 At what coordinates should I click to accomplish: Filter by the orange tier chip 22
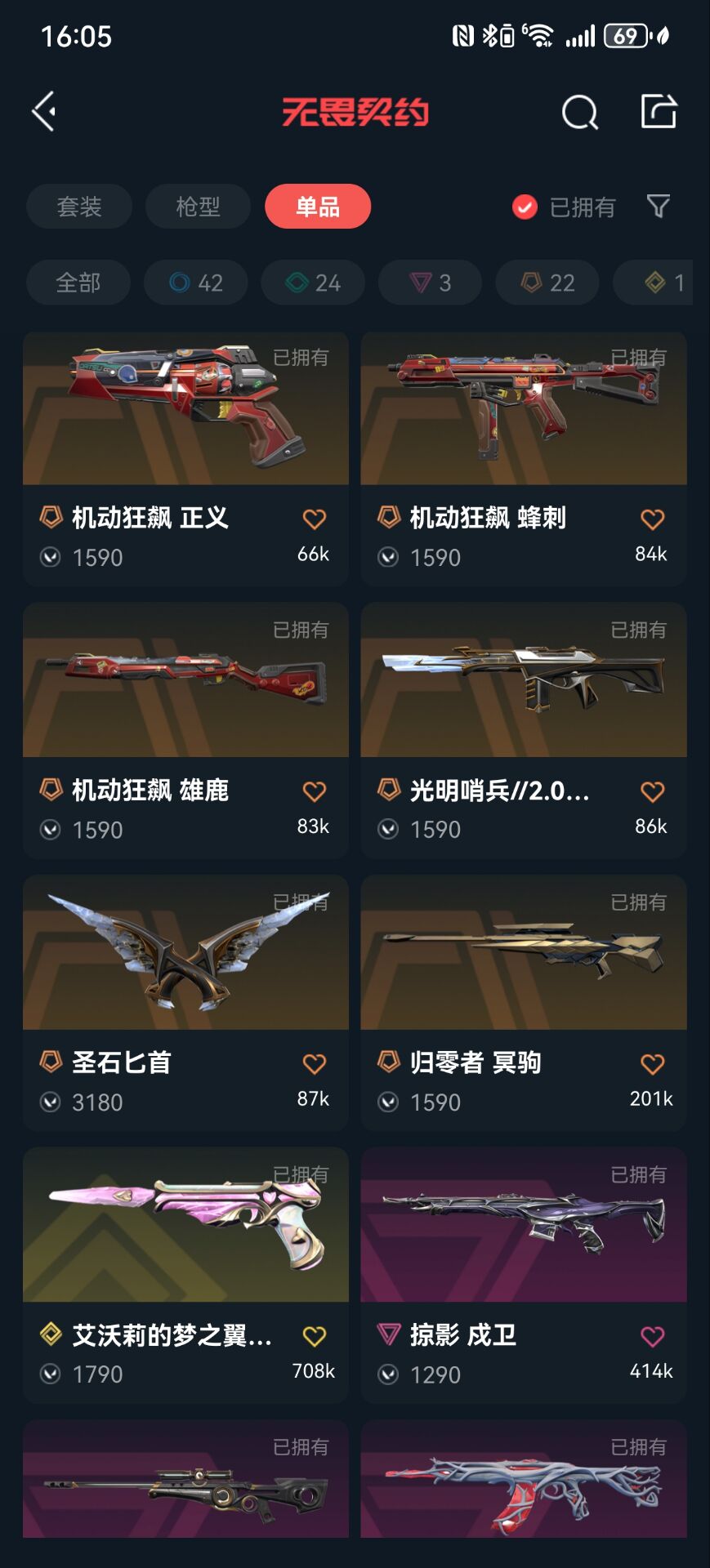[547, 283]
